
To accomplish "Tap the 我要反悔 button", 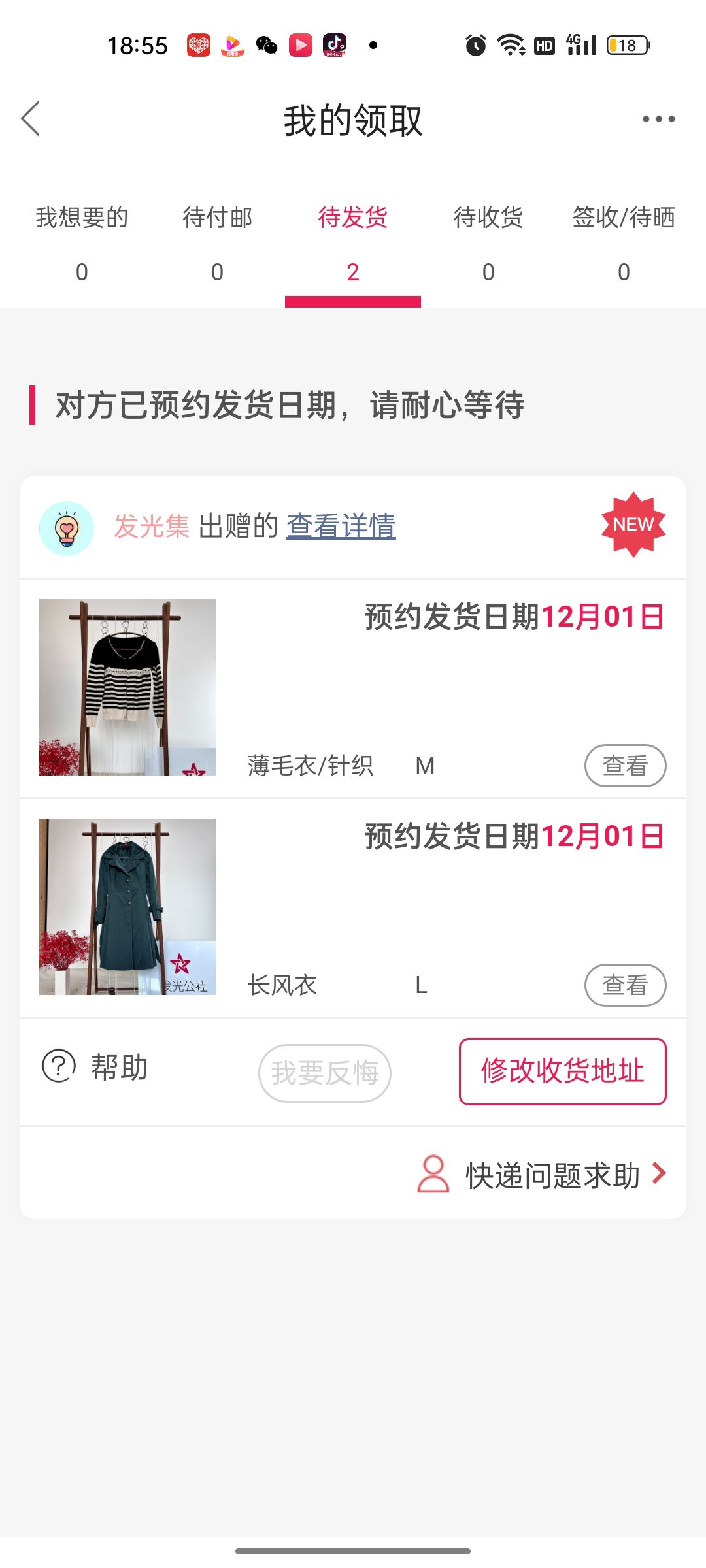I will 325,1073.
